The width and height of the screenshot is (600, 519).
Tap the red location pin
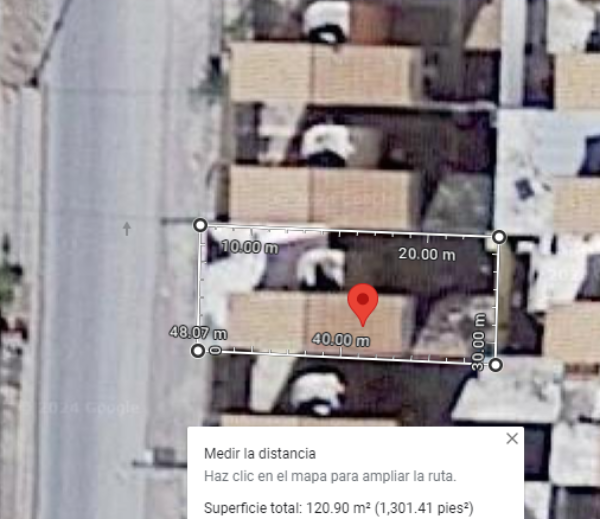(362, 302)
